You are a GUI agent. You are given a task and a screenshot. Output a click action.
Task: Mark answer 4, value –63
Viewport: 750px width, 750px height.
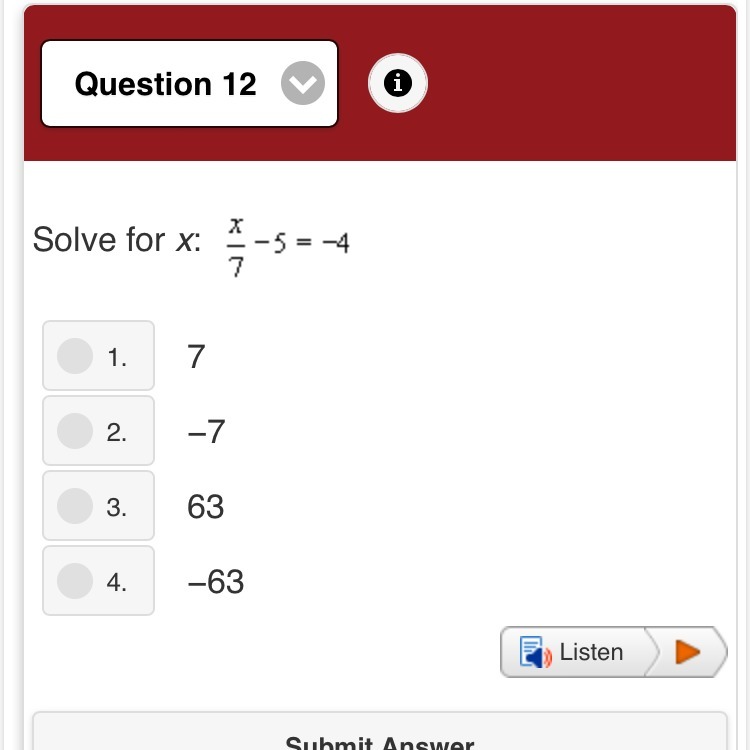coord(75,581)
